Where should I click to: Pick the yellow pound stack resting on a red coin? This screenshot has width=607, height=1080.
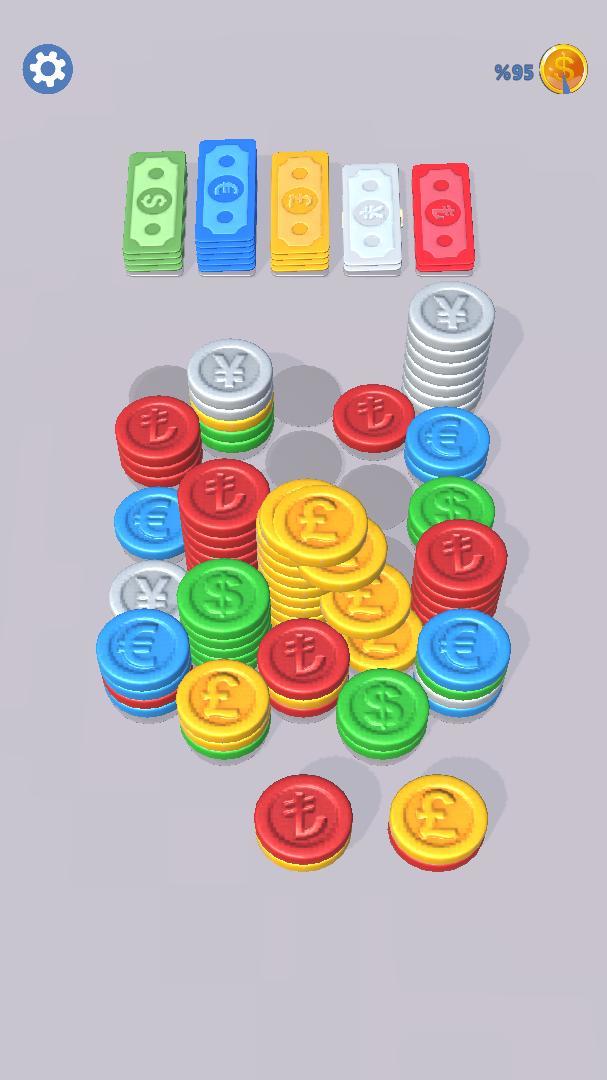[x=437, y=817]
